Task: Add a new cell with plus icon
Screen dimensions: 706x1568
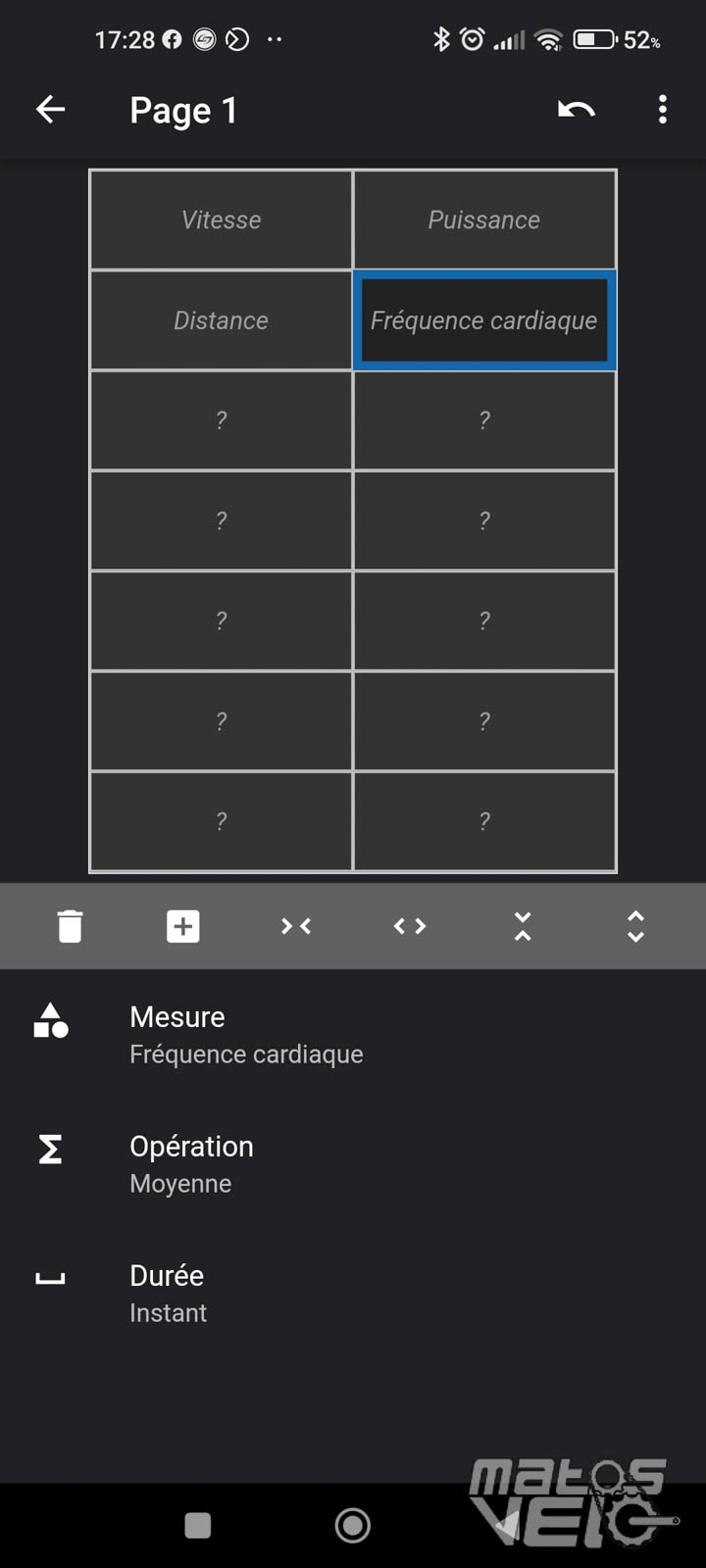Action: [x=183, y=926]
